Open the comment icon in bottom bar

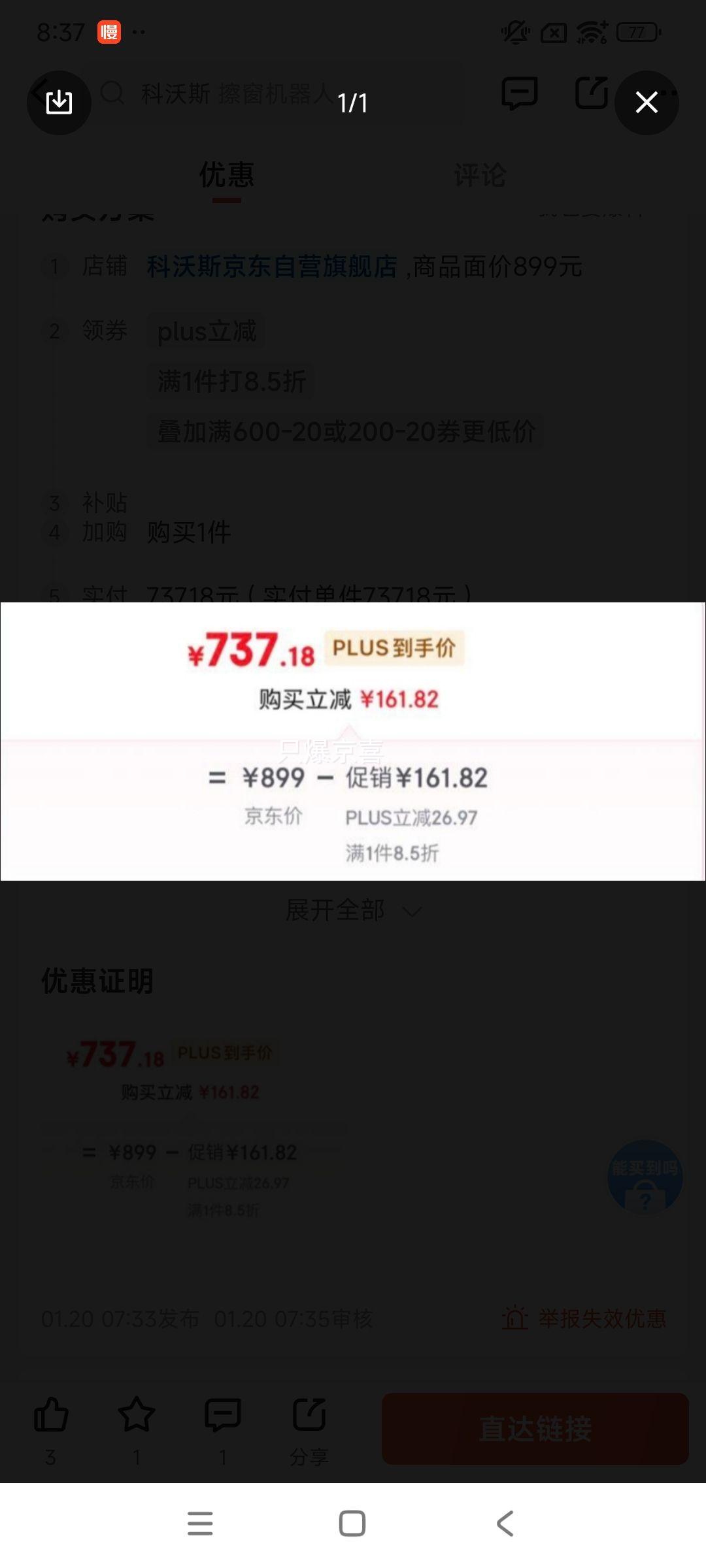click(224, 1413)
